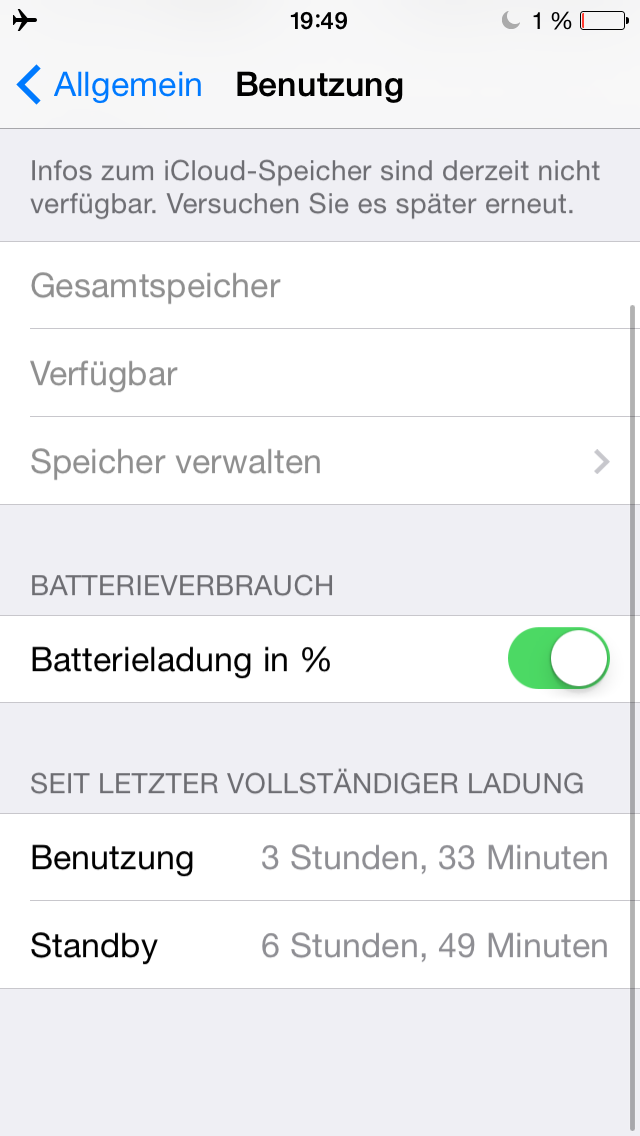The image size is (640, 1136).
Task: Go back to Allgemein settings
Action: click(109, 85)
